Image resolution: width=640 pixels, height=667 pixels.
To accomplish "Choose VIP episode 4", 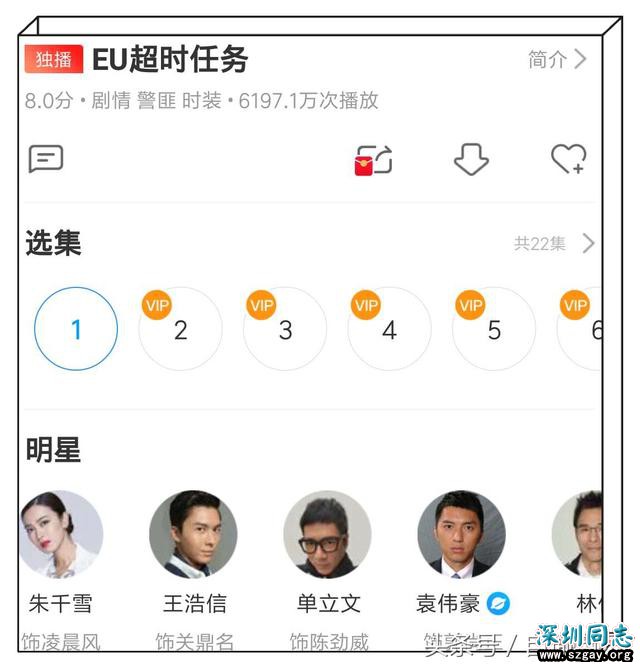I will (389, 329).
